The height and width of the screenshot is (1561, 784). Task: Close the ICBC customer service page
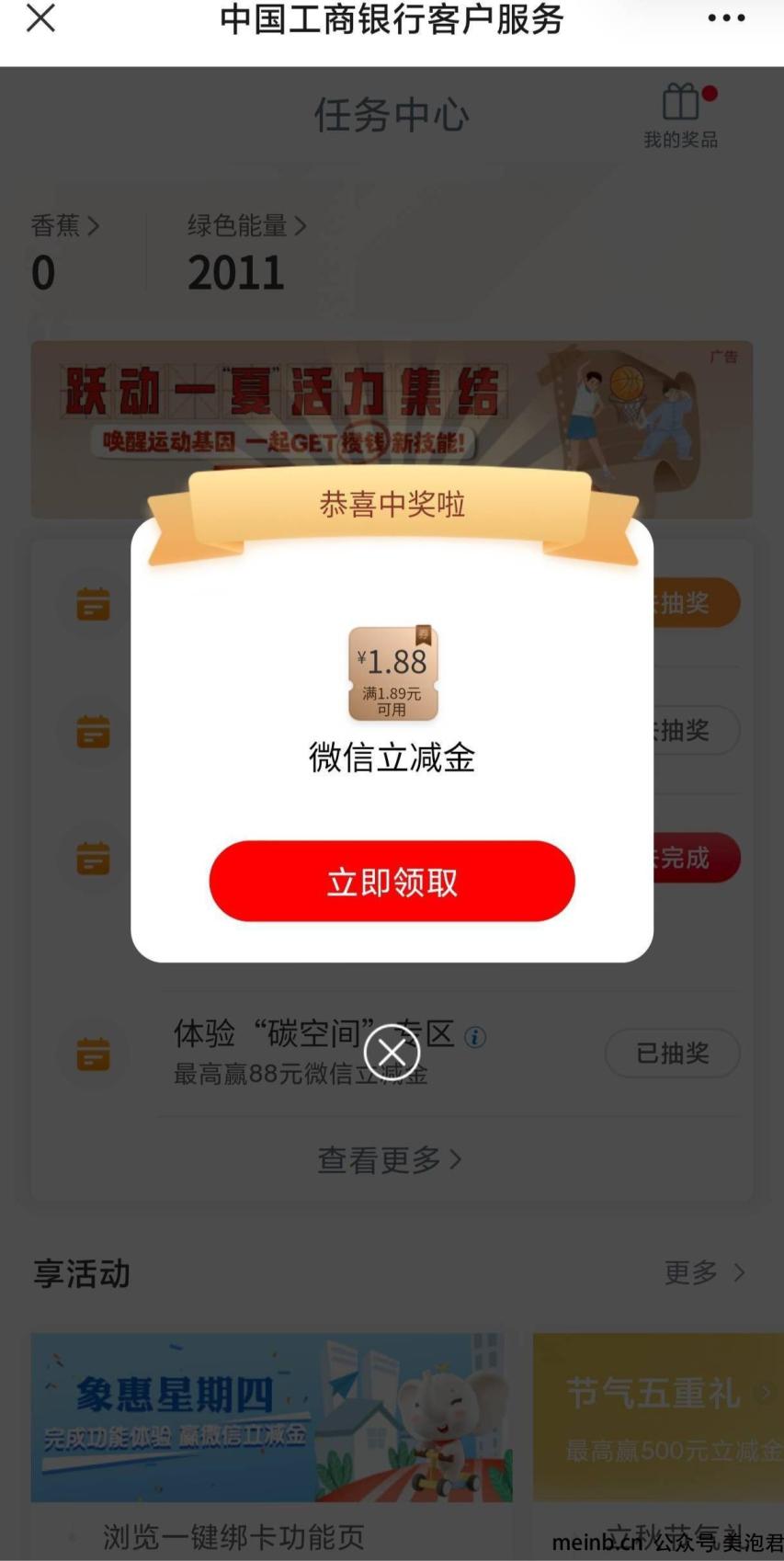pyautogui.click(x=40, y=18)
